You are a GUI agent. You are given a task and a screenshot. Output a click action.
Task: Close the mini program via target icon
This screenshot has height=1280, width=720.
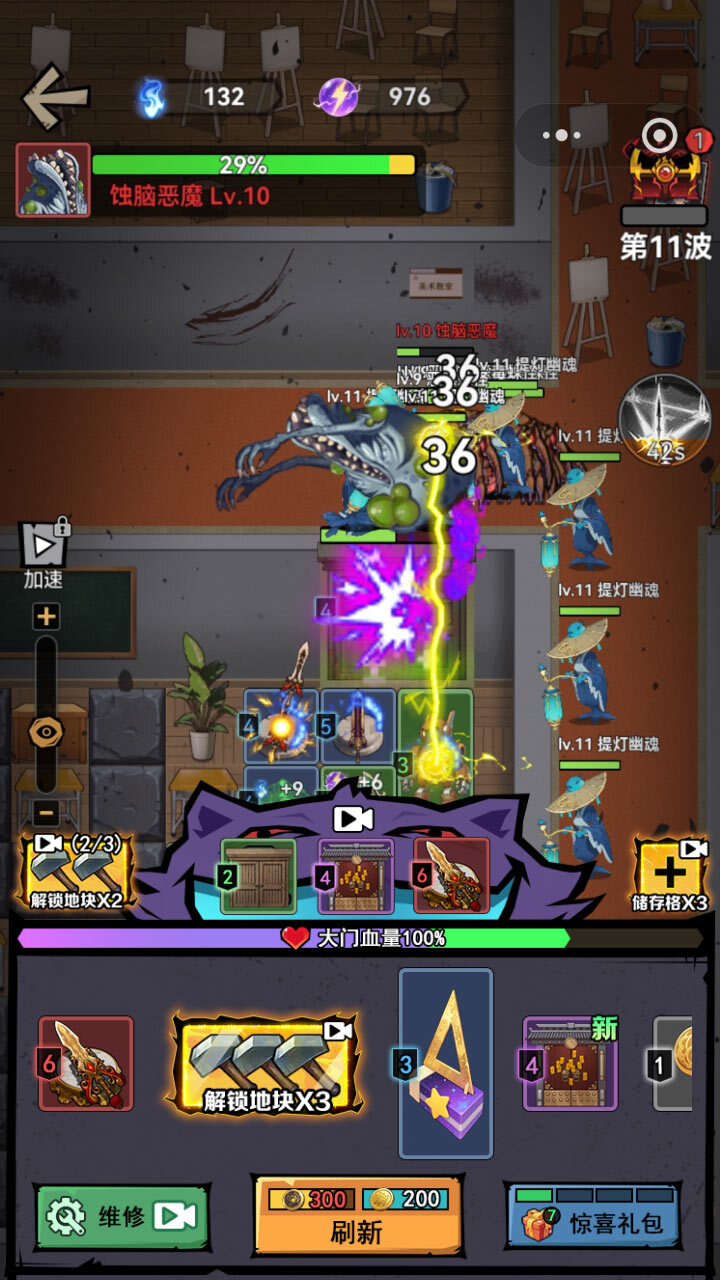(658, 135)
